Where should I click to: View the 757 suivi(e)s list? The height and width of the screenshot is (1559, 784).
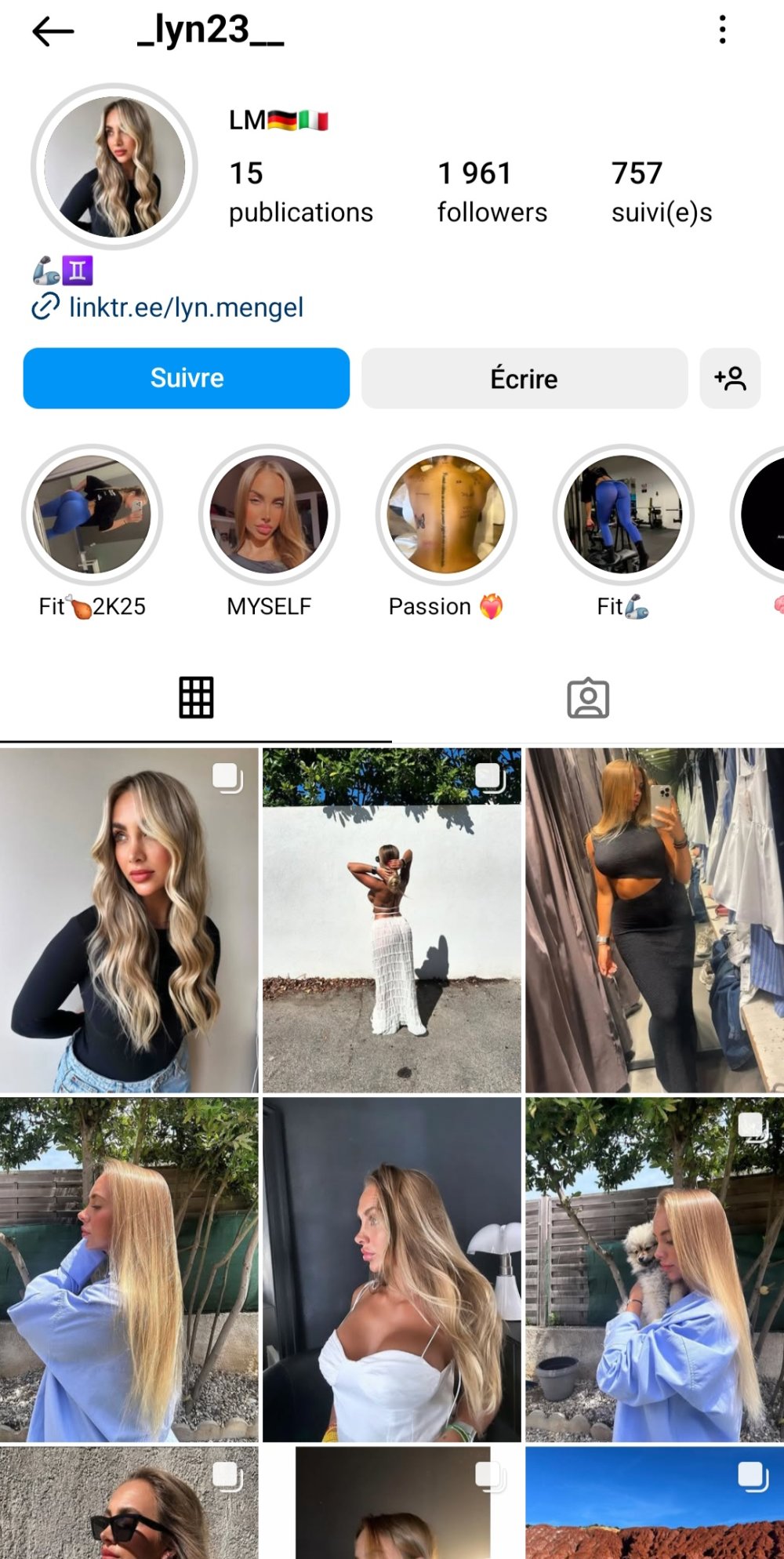click(661, 192)
